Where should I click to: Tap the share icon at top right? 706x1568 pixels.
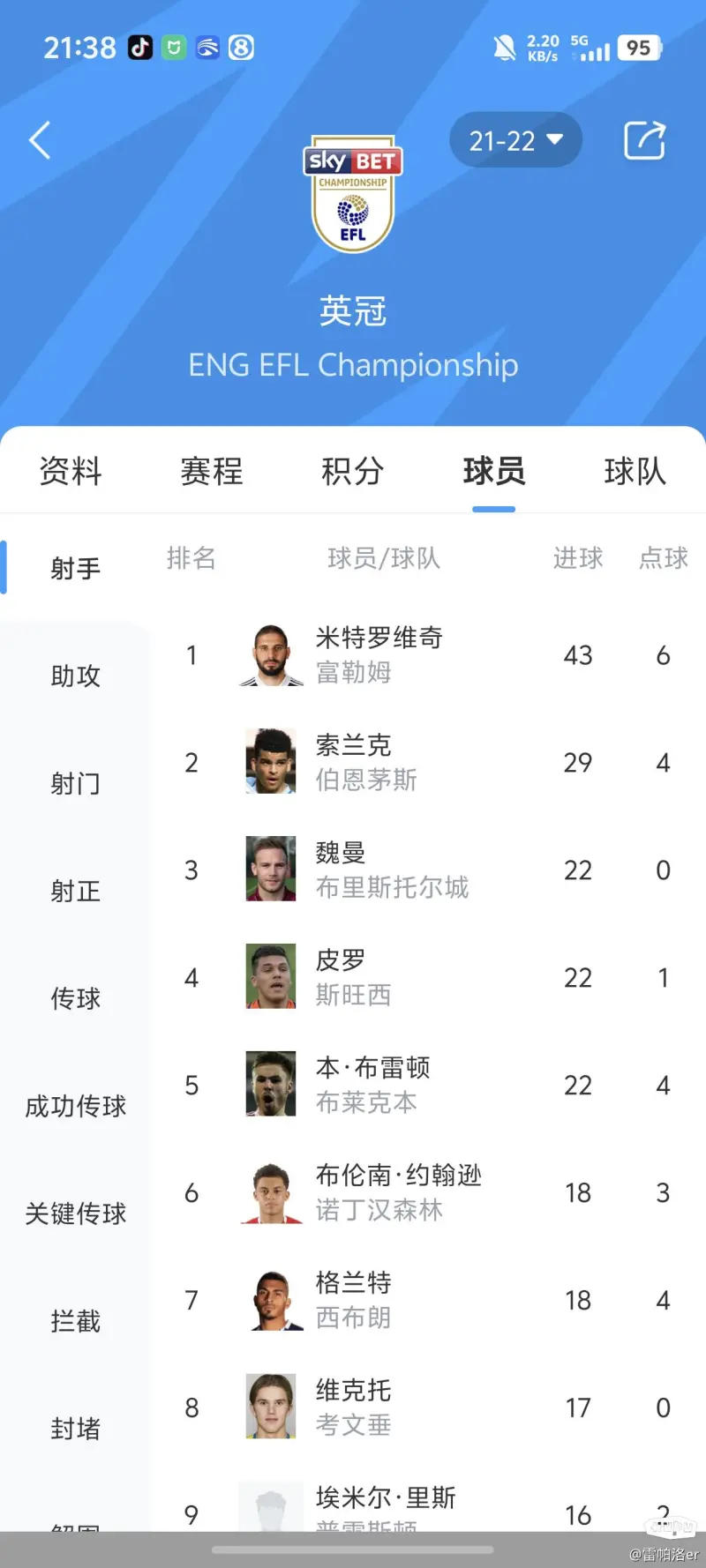[x=644, y=140]
